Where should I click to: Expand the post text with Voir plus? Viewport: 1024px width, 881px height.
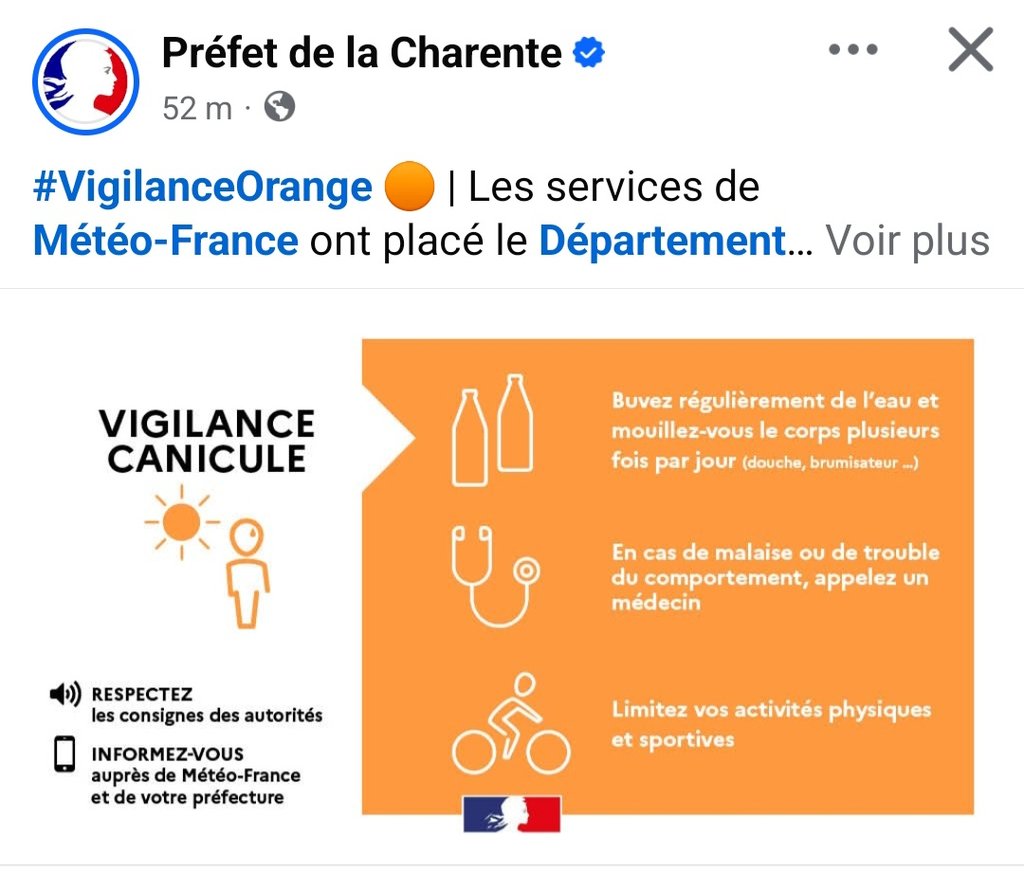[907, 241]
